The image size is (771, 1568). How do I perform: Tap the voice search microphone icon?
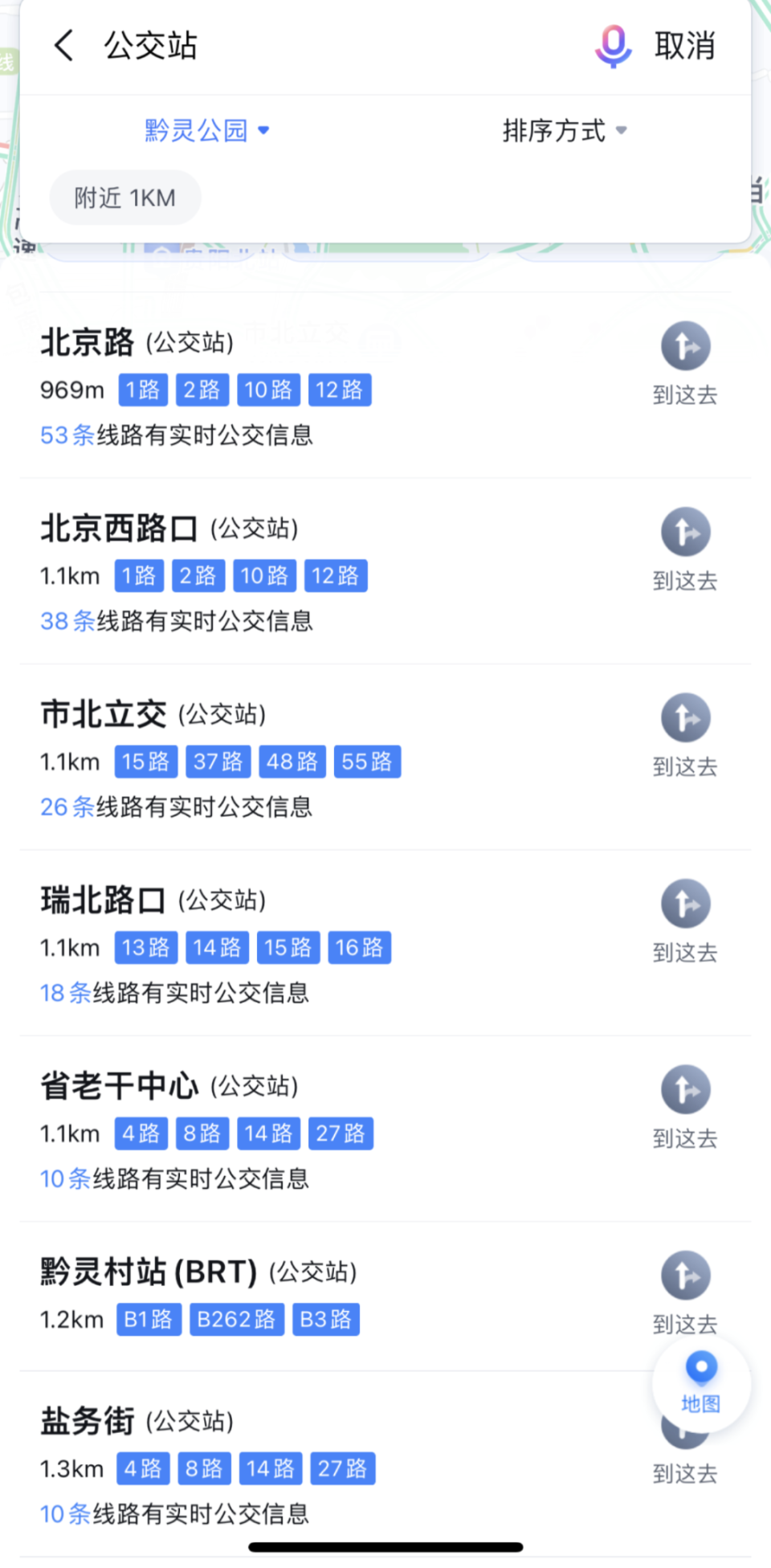point(612,46)
